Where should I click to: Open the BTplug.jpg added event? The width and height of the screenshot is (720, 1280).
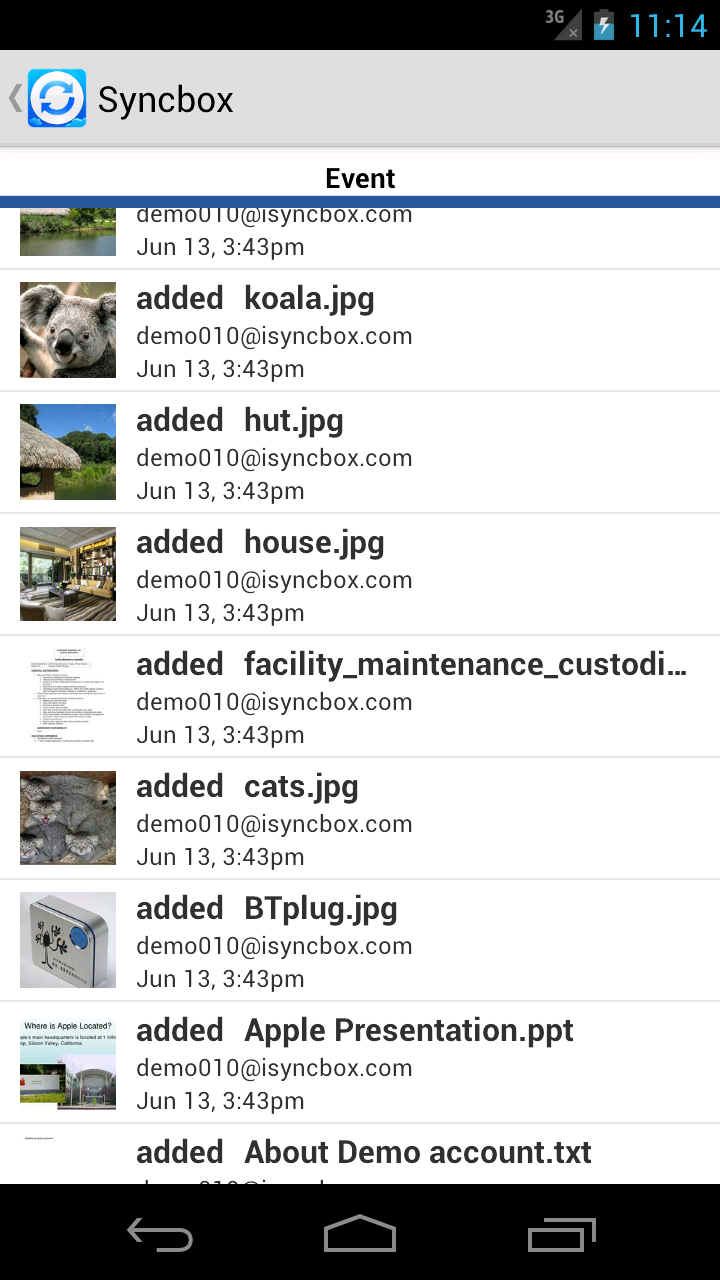click(360, 941)
